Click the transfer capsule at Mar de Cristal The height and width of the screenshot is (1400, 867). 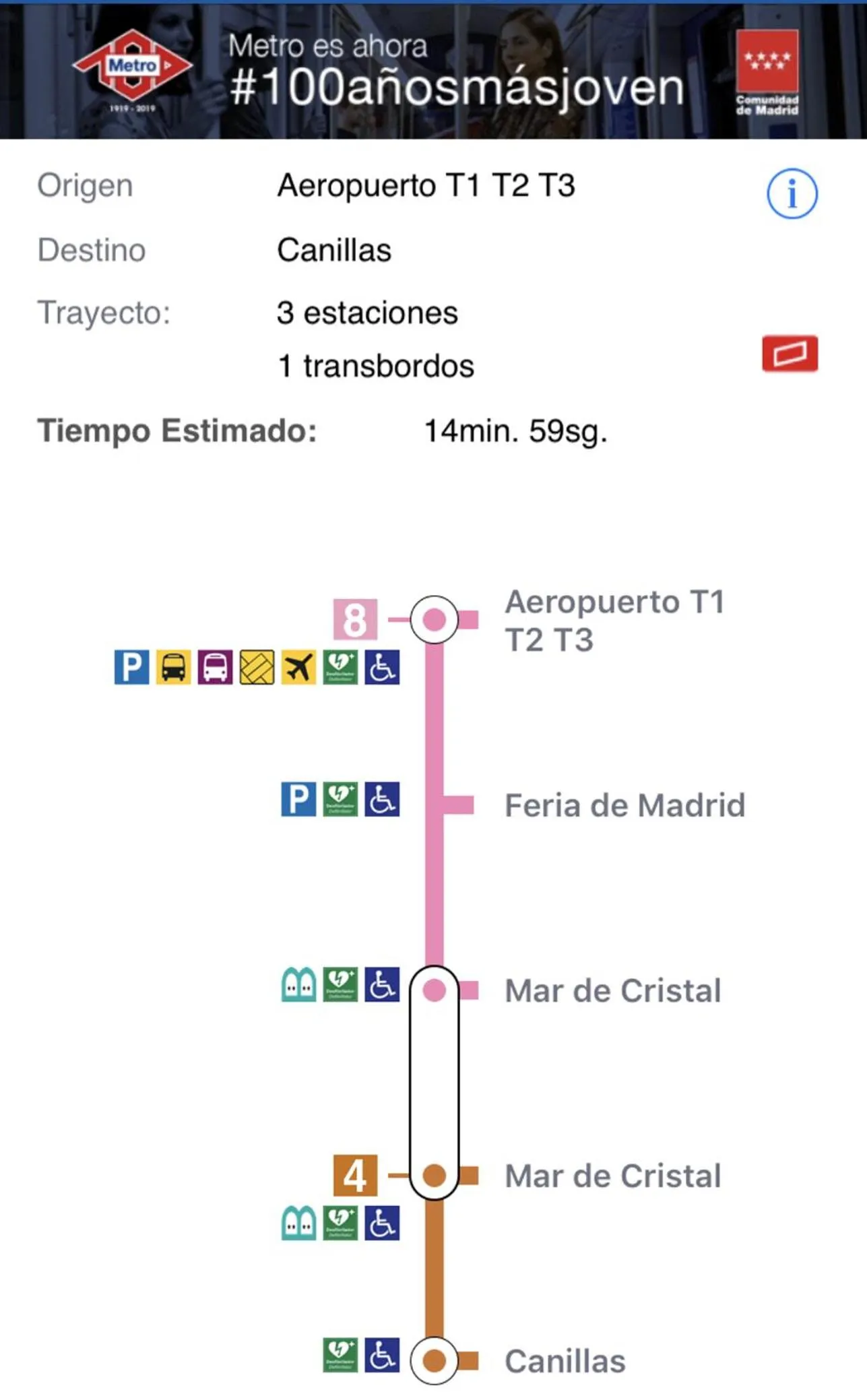433,1078
